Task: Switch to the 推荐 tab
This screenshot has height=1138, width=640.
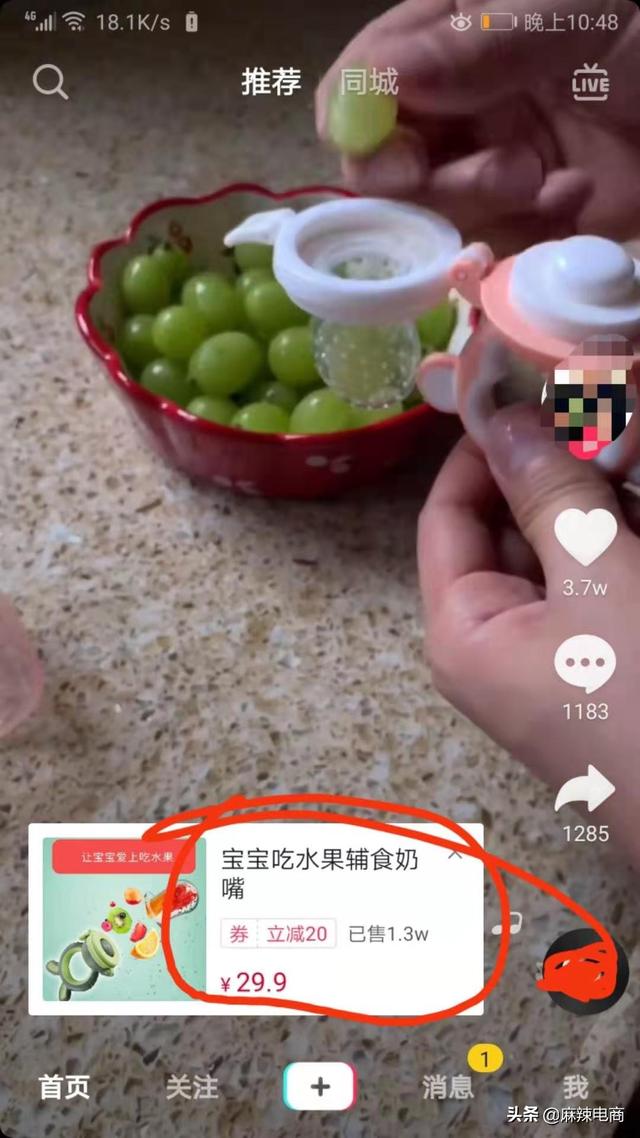Action: coord(271,82)
